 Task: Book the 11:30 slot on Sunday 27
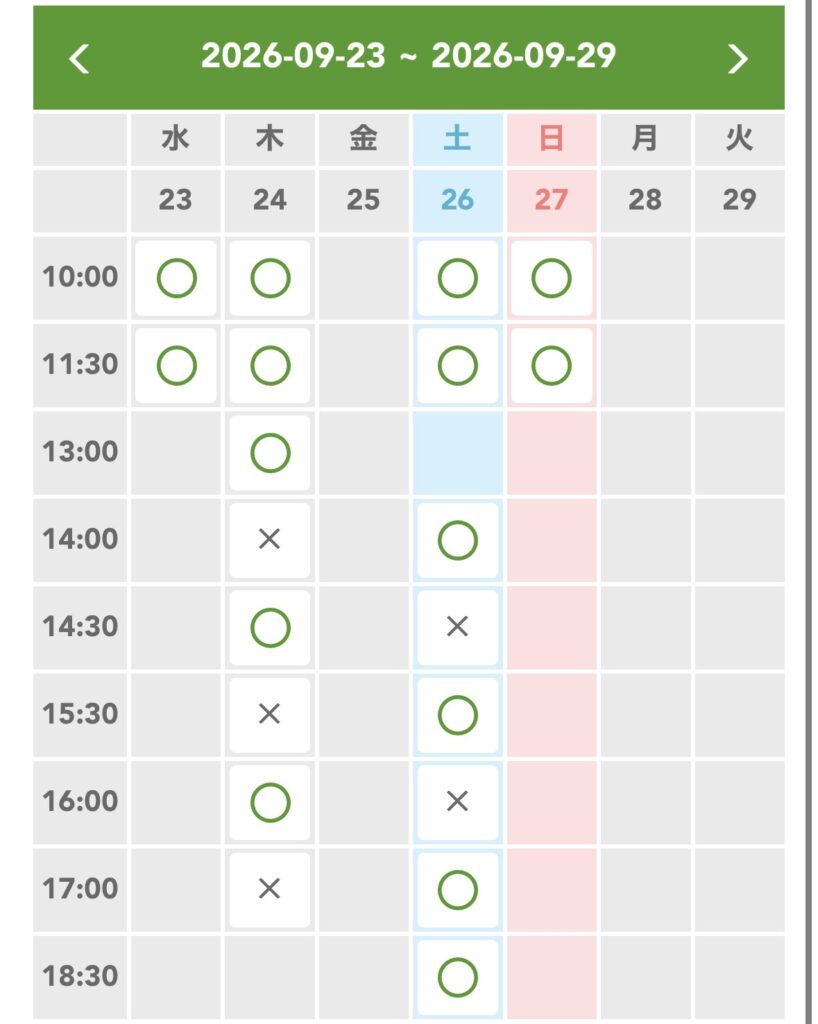tap(552, 366)
